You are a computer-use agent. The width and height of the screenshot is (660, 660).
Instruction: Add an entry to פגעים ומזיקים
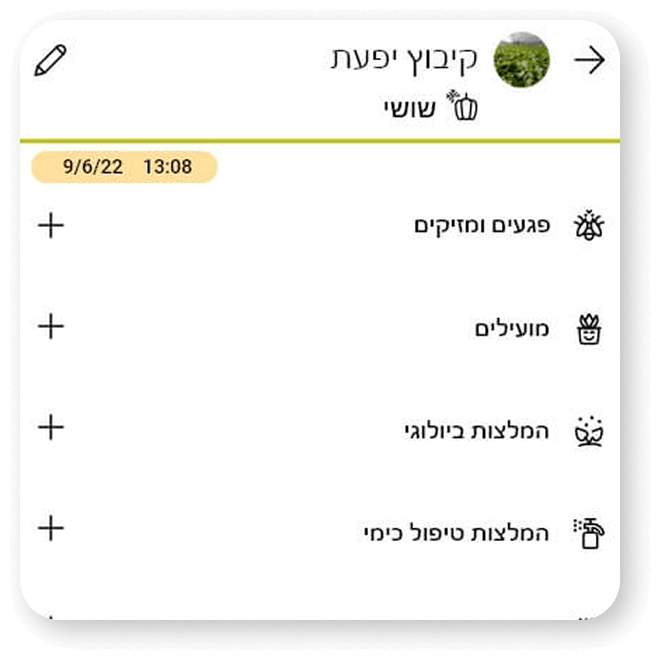[50, 226]
